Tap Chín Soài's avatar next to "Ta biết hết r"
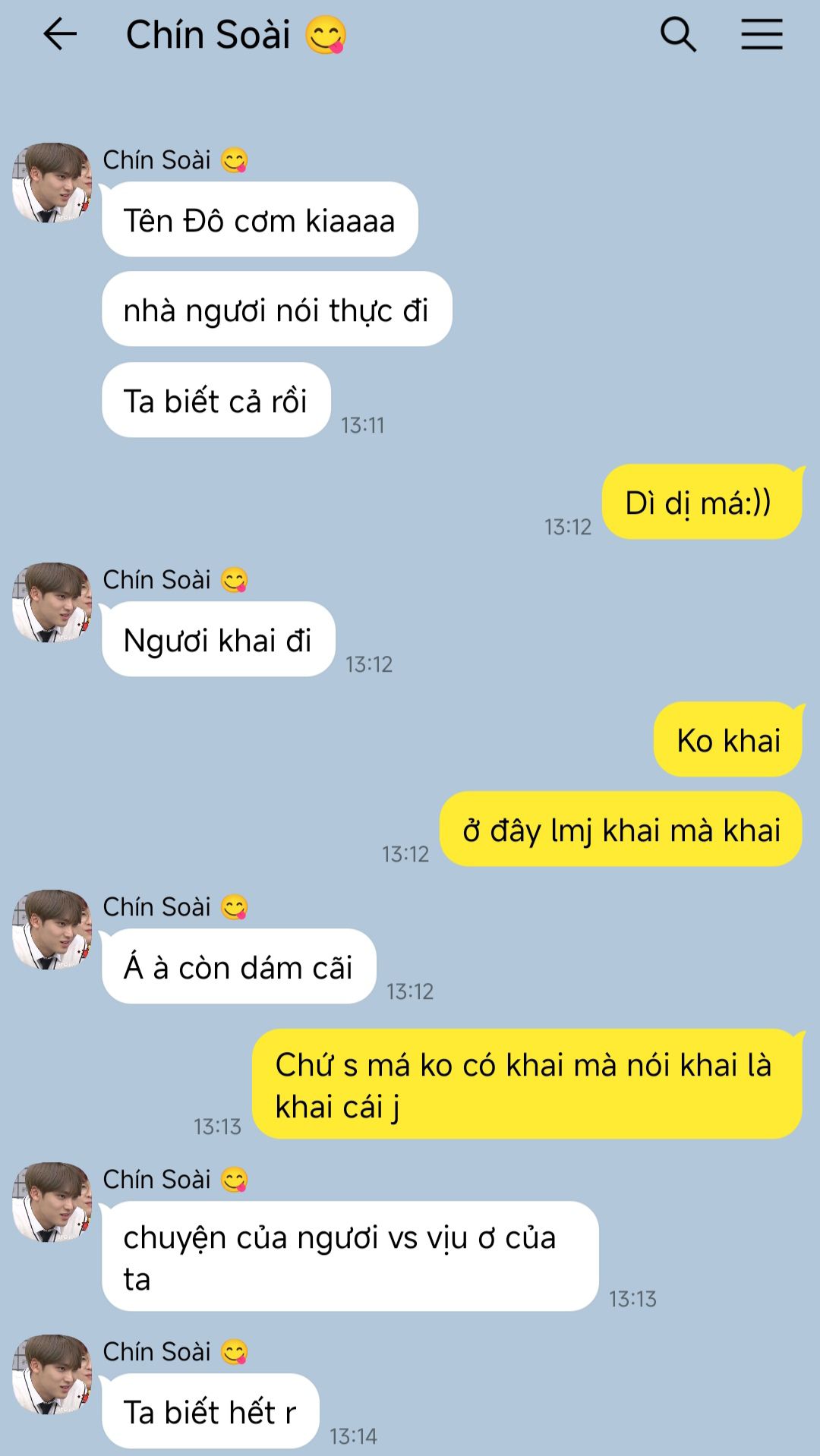The image size is (820, 1456). click(52, 1375)
